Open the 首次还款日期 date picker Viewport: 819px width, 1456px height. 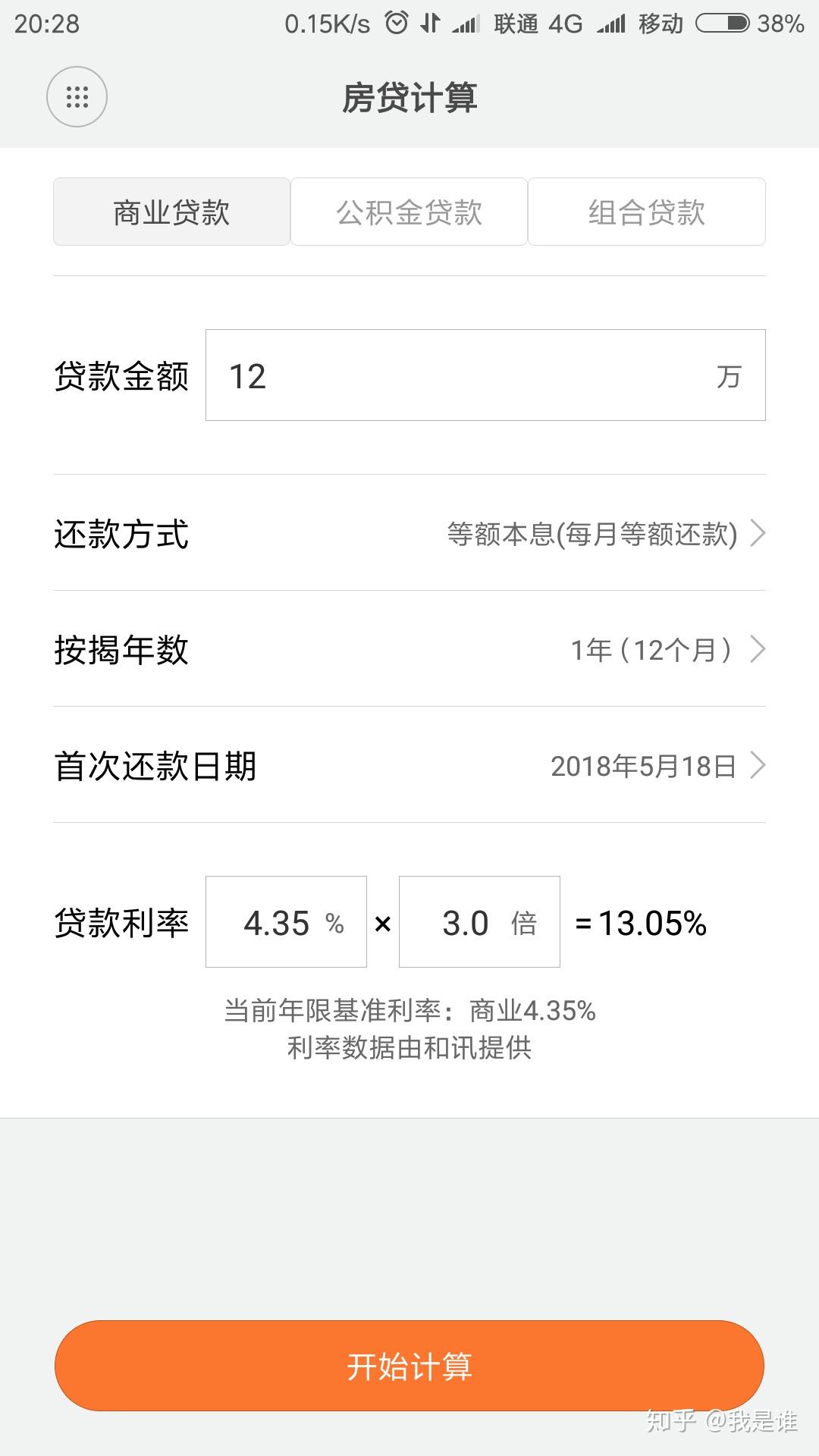(x=758, y=766)
